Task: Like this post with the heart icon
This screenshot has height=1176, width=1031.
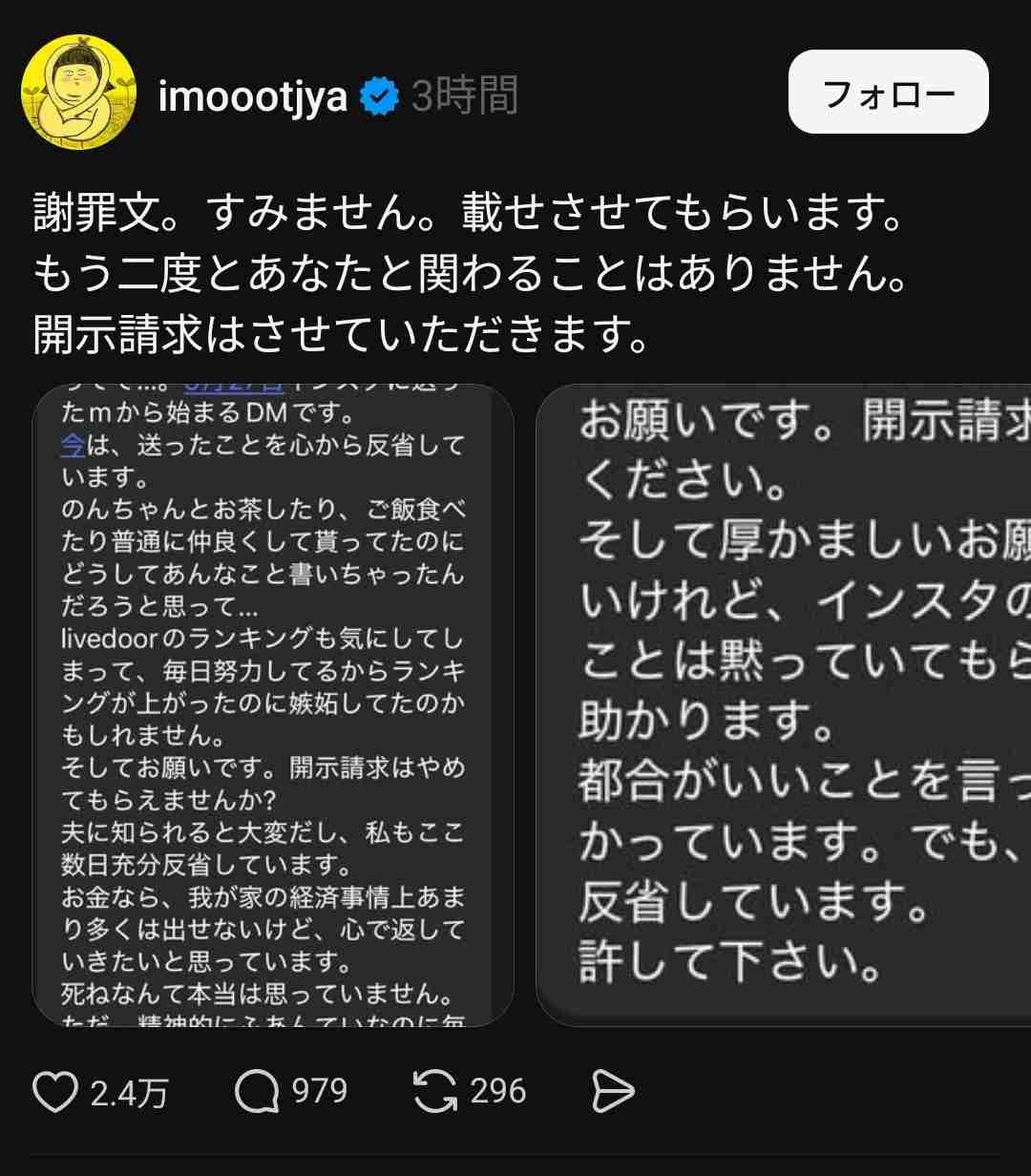Action: tap(55, 1091)
